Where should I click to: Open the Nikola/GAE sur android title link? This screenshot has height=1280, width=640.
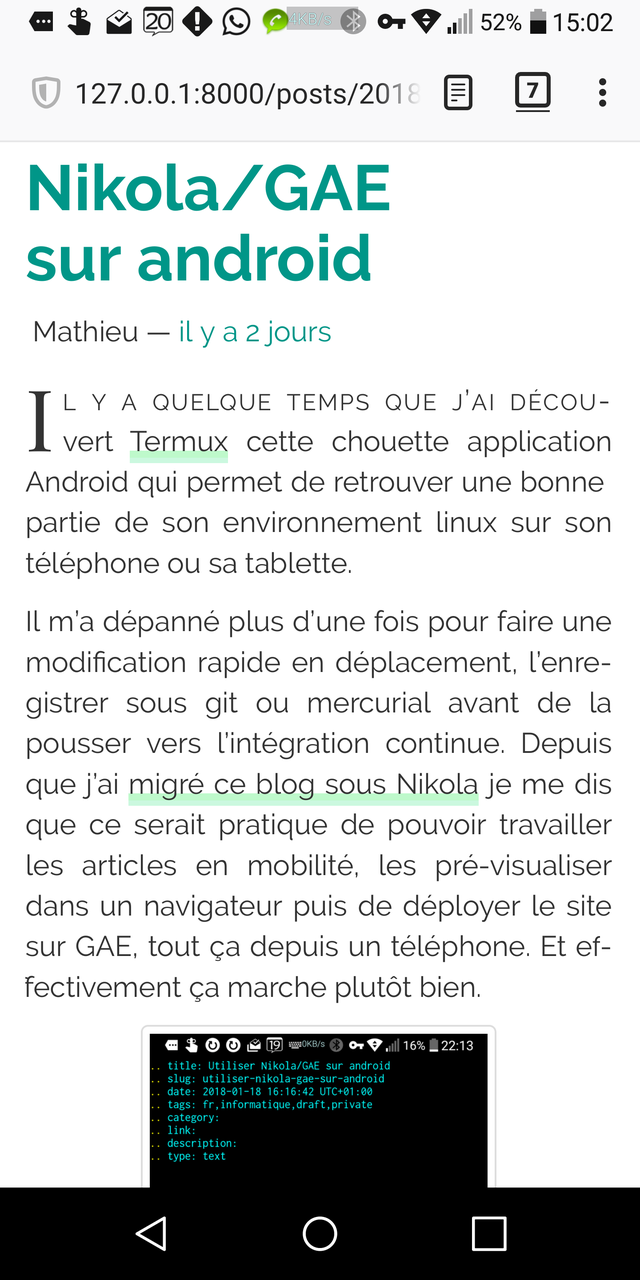click(x=208, y=222)
